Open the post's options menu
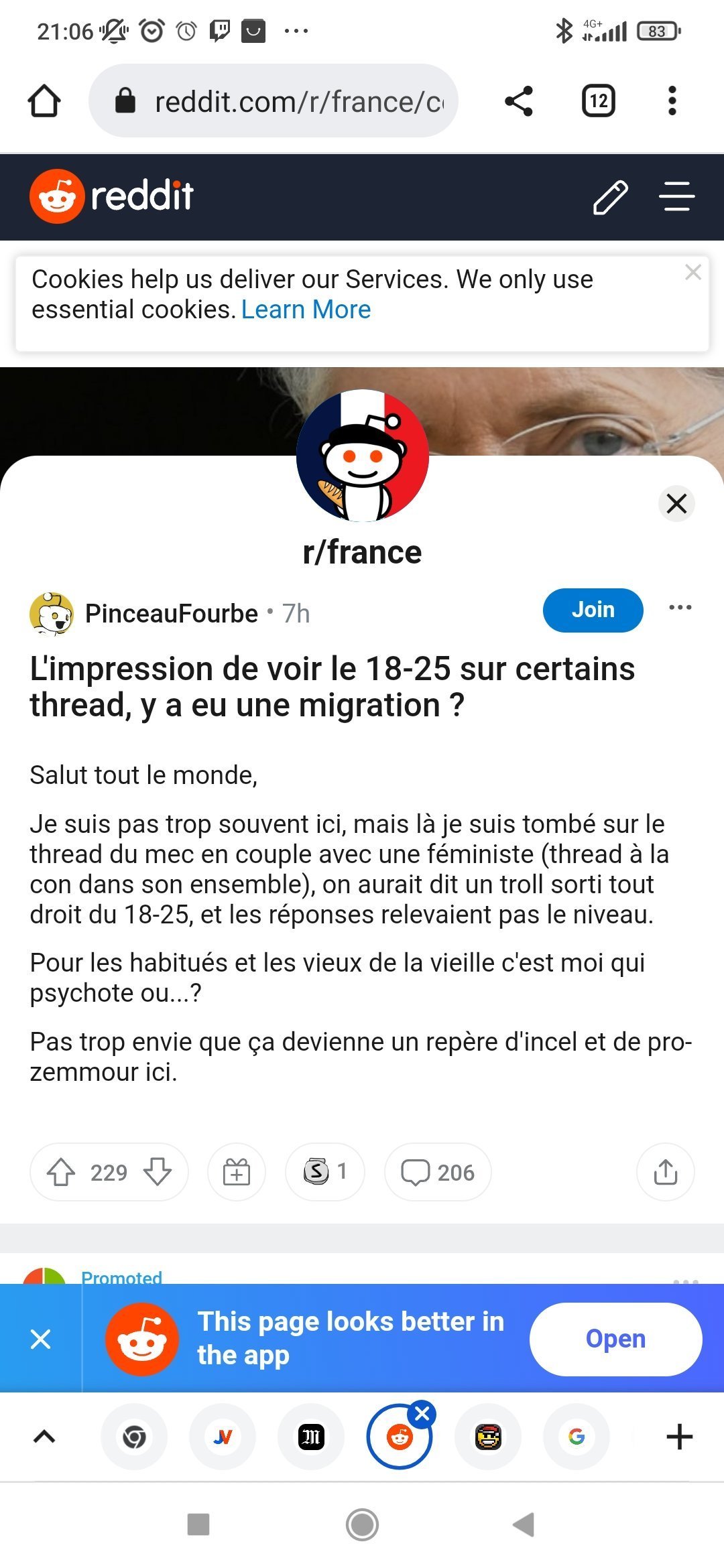 tap(680, 607)
